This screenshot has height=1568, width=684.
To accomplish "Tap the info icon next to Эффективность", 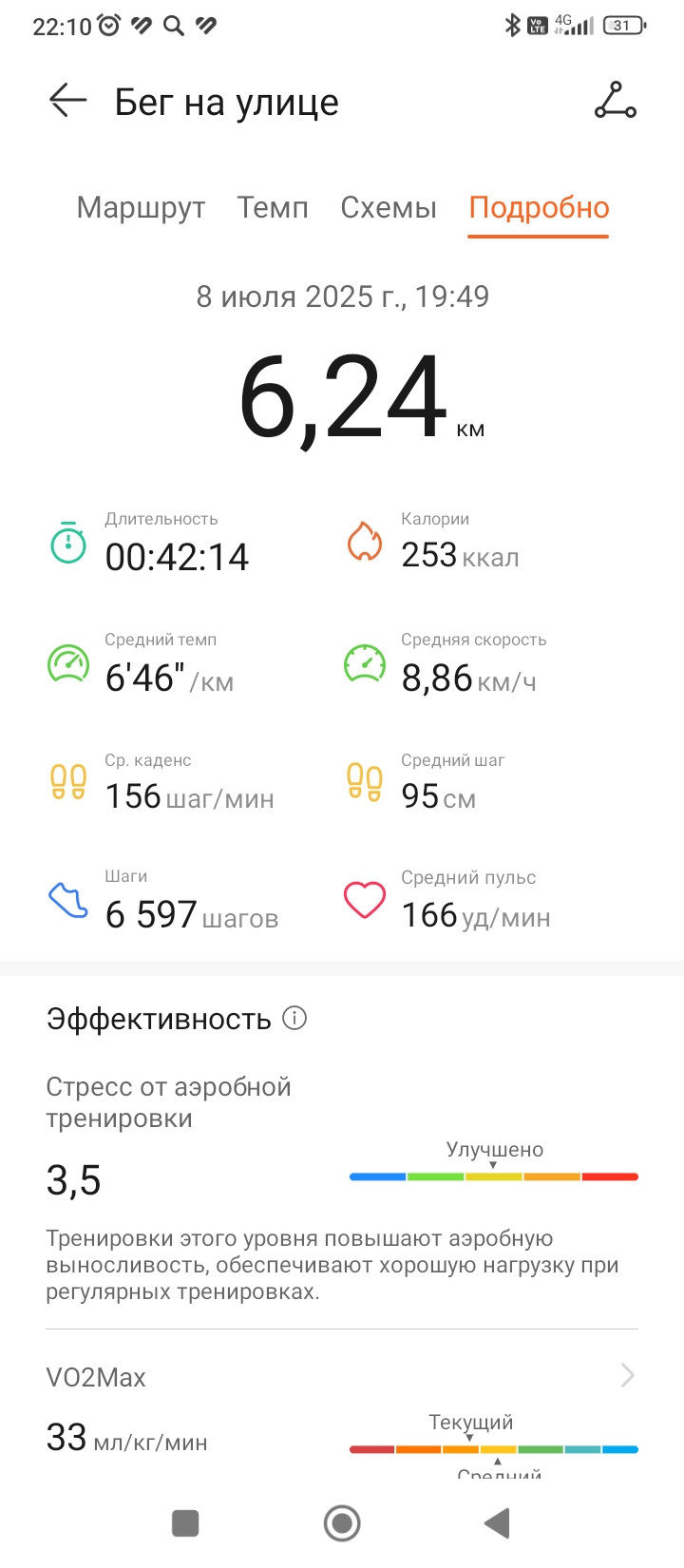I will pyautogui.click(x=294, y=1018).
